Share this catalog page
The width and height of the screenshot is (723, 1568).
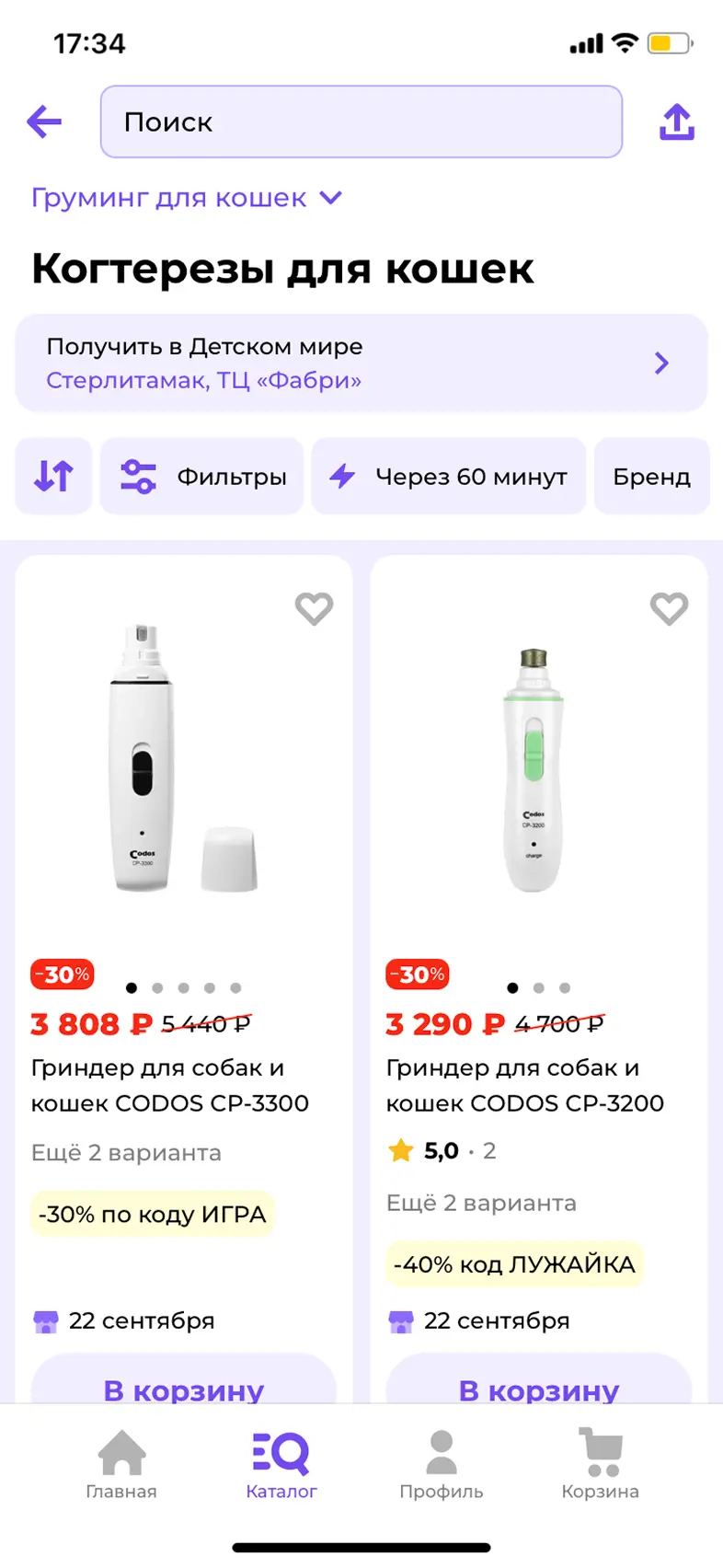click(677, 121)
